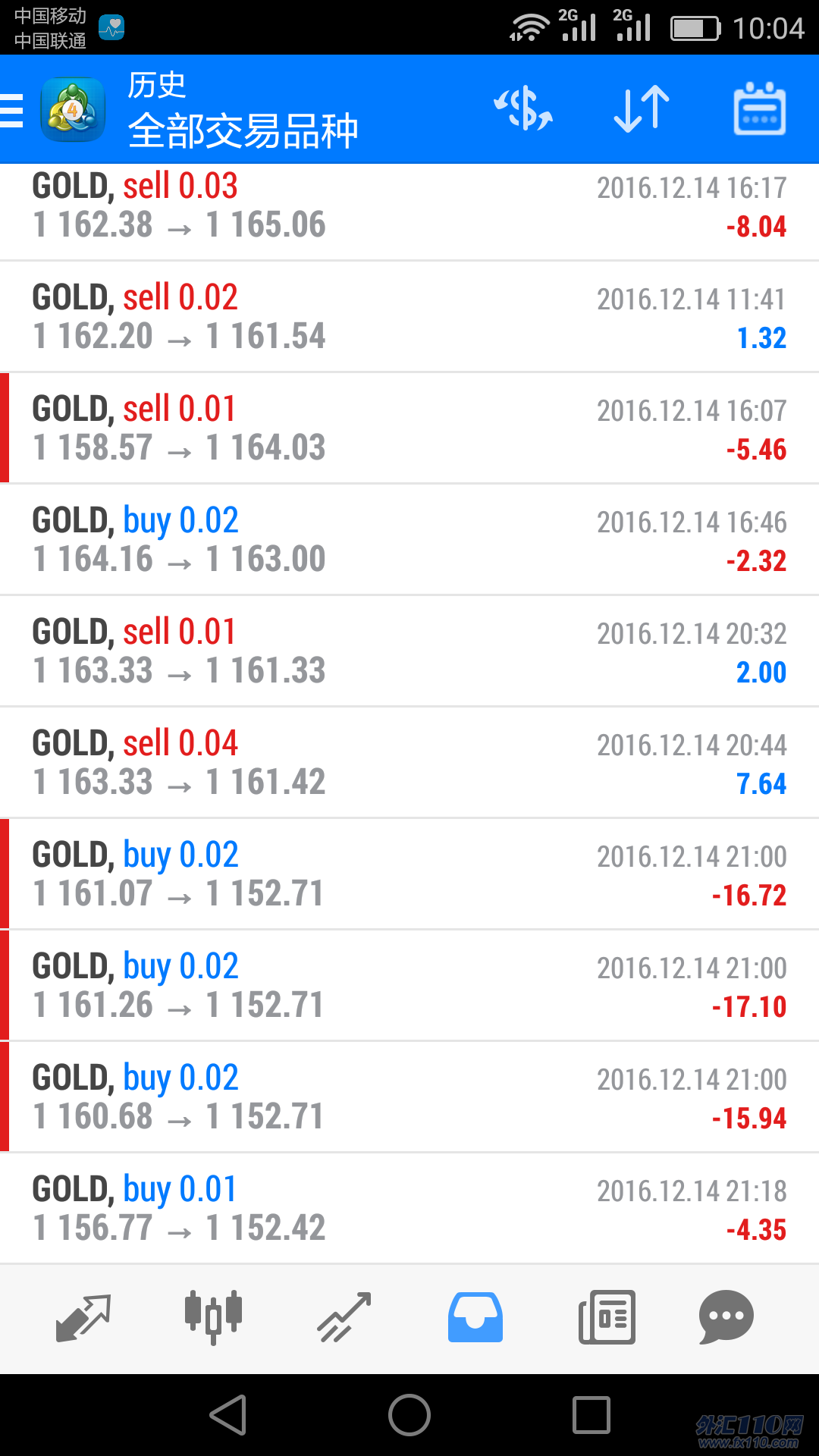Open the GOLD buy 0.02 trade at 16:46

(409, 540)
